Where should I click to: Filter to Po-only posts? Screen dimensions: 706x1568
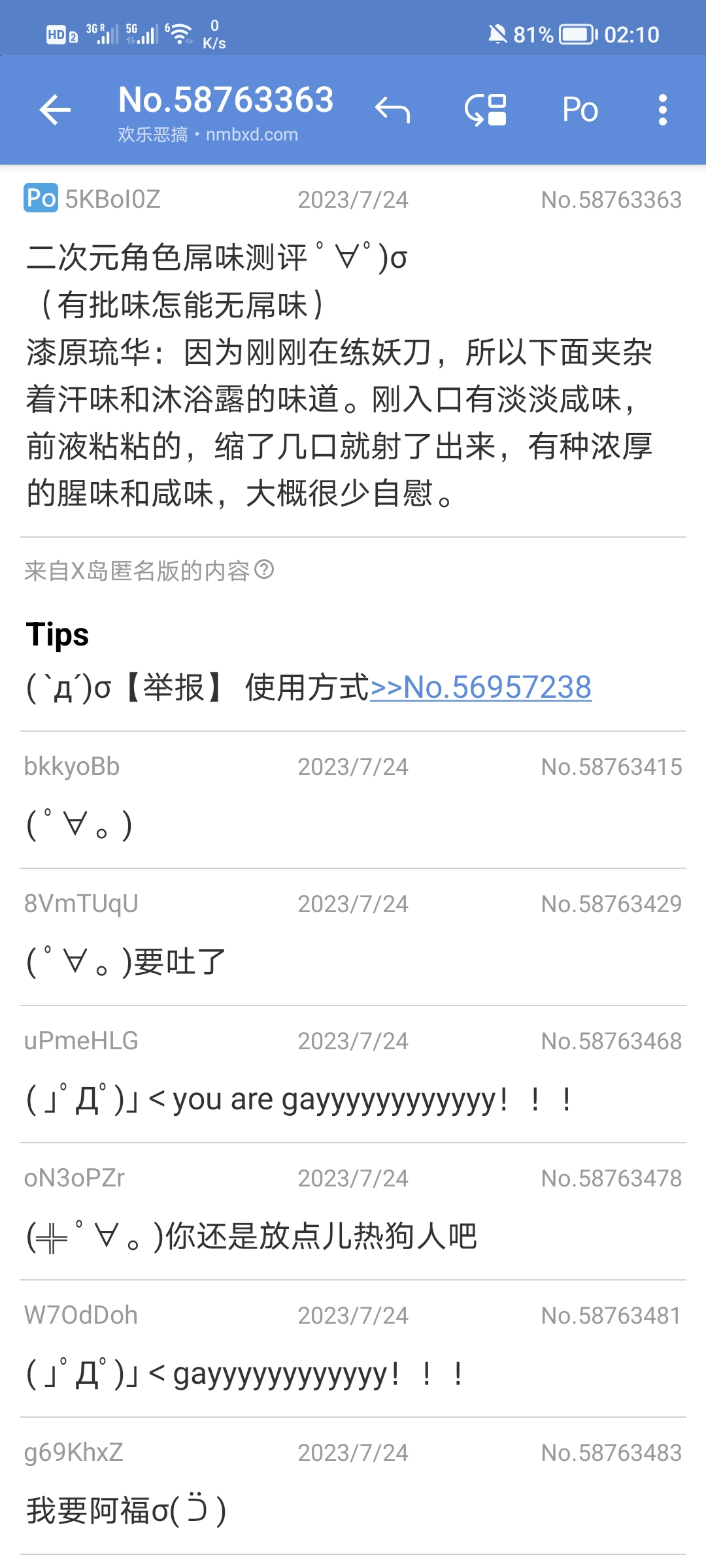click(580, 110)
